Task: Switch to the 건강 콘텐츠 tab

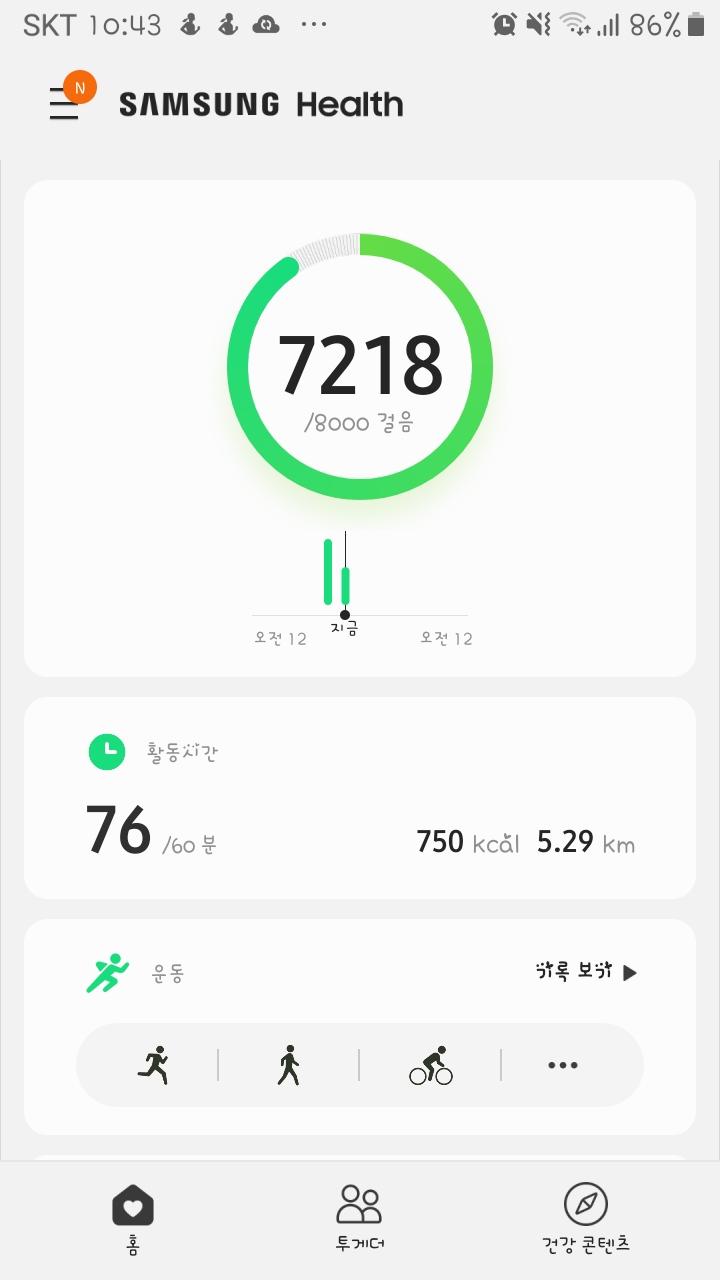Action: coord(585,1216)
